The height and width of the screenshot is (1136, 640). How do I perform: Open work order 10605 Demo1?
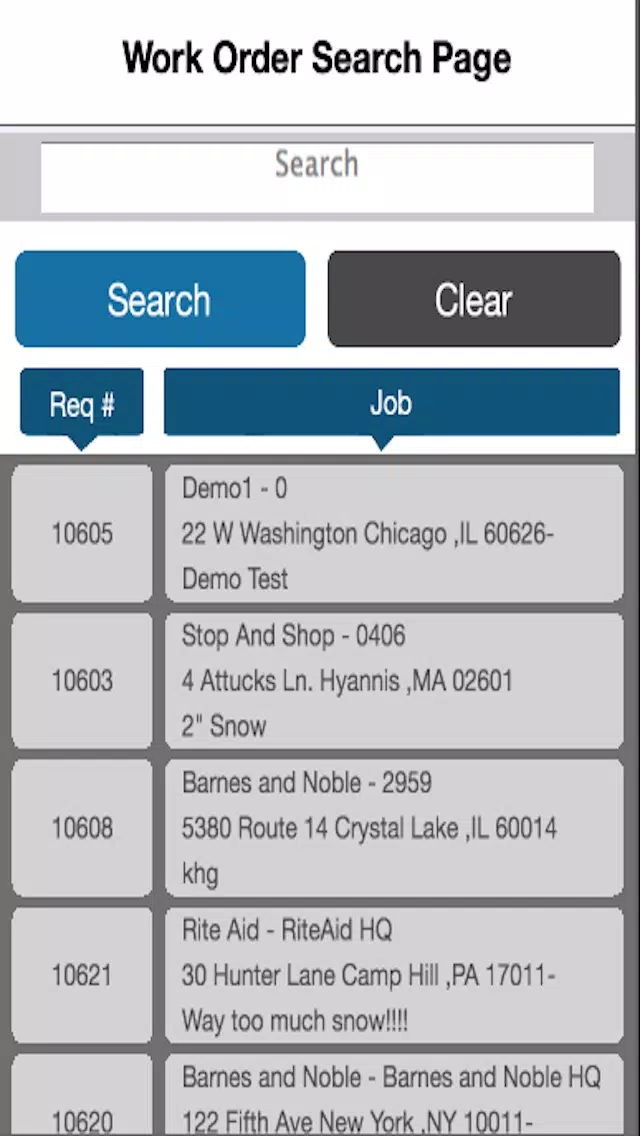point(394,534)
